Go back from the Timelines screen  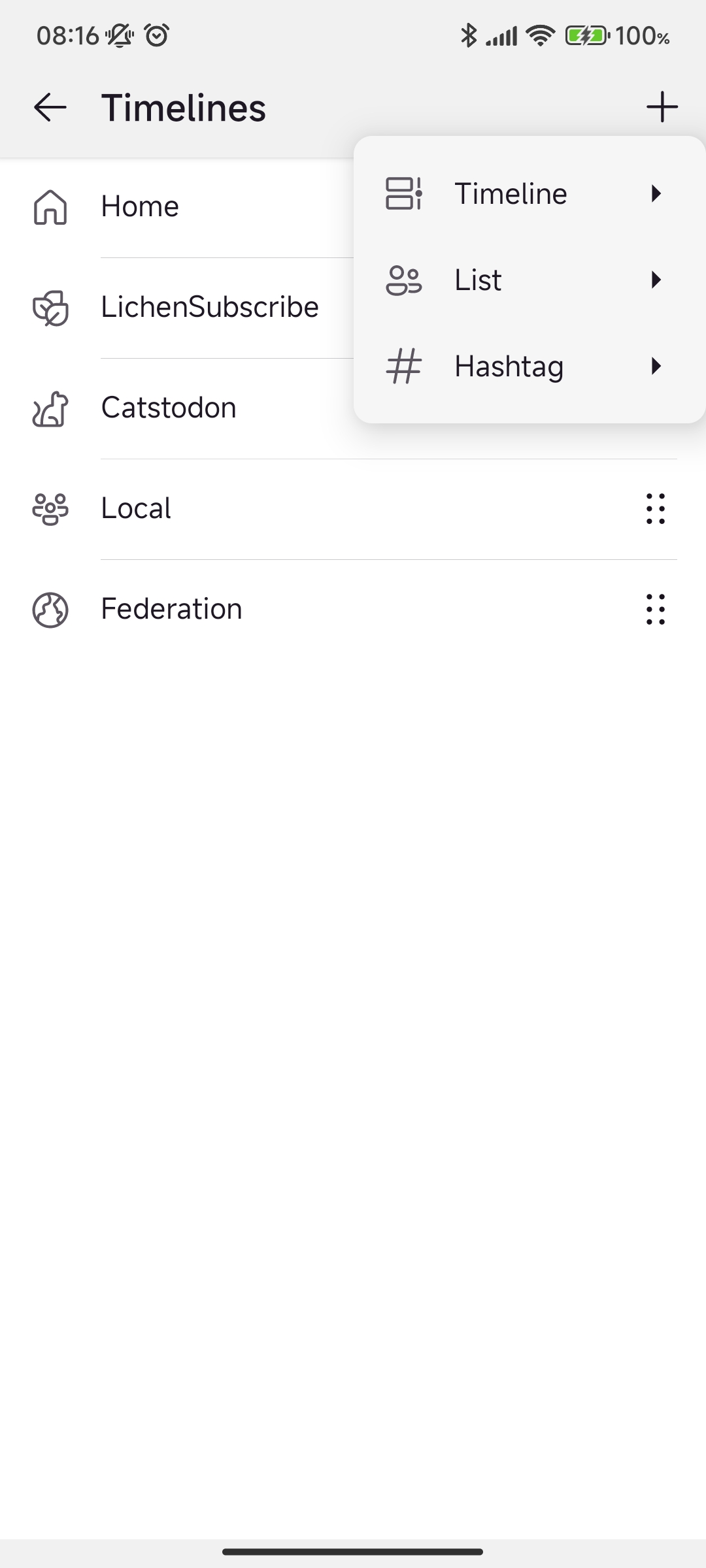(50, 107)
